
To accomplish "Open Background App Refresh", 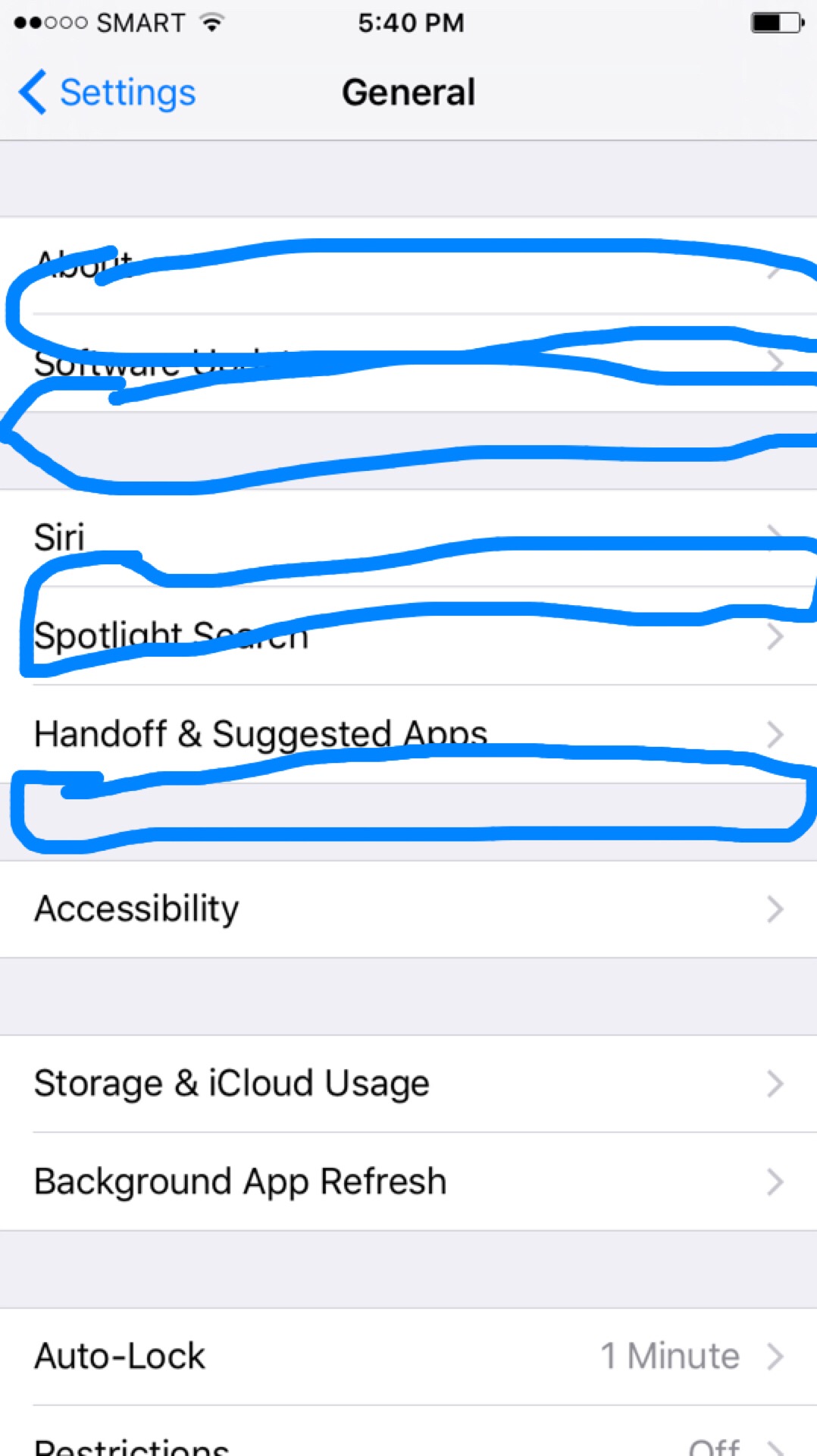I will (x=409, y=1181).
